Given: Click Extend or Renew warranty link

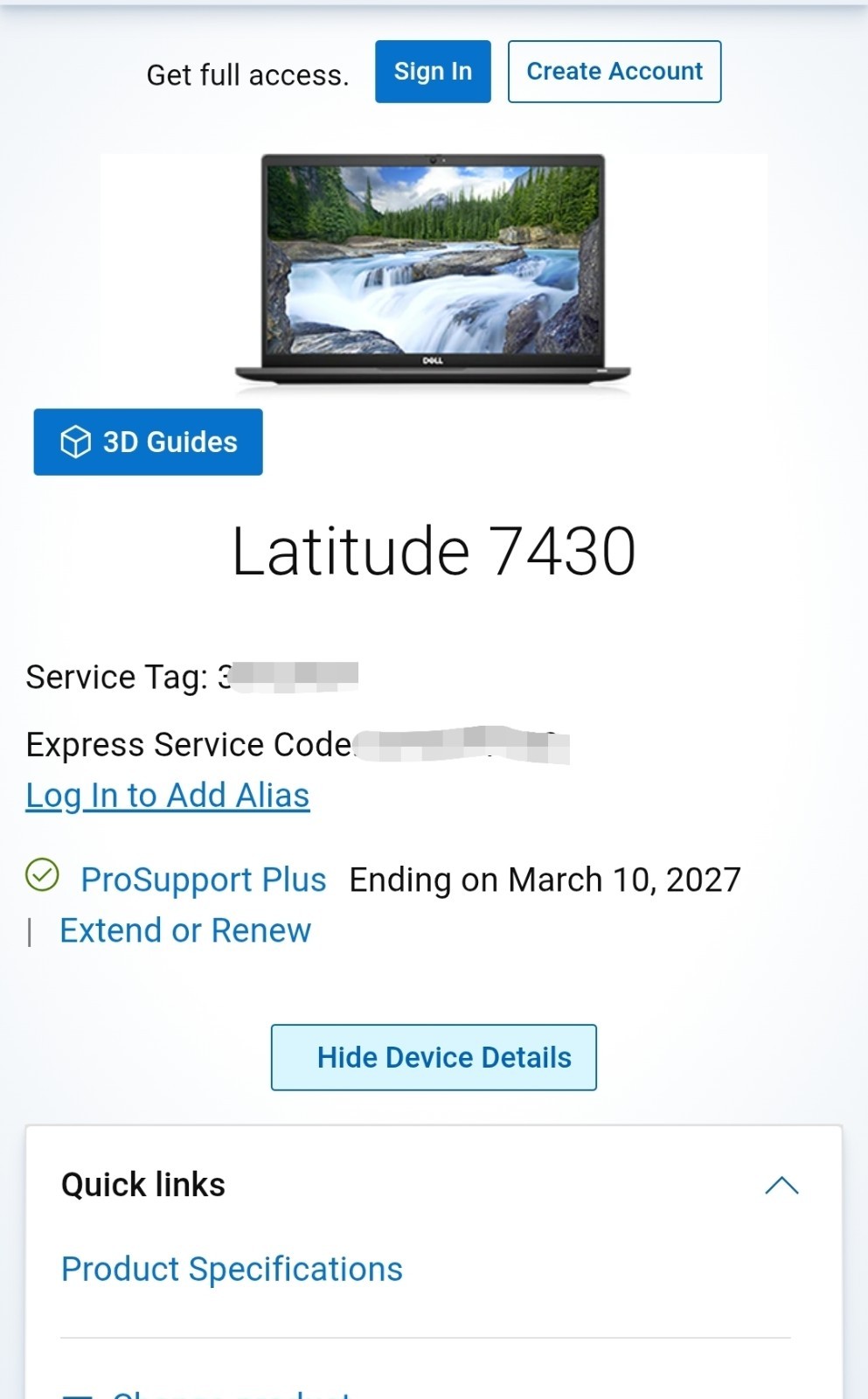Looking at the screenshot, I should pos(184,929).
